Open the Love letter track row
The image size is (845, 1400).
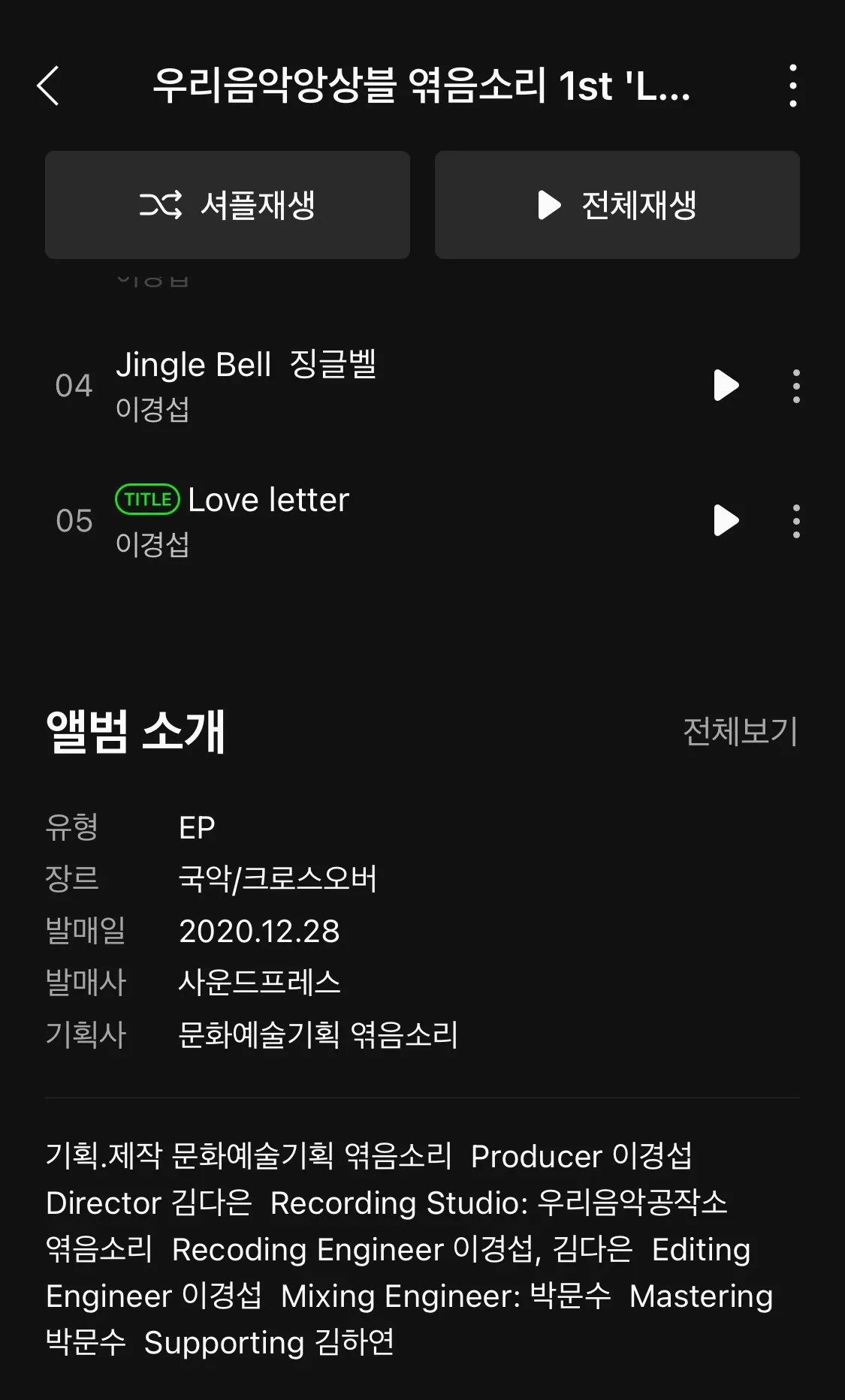[376, 521]
